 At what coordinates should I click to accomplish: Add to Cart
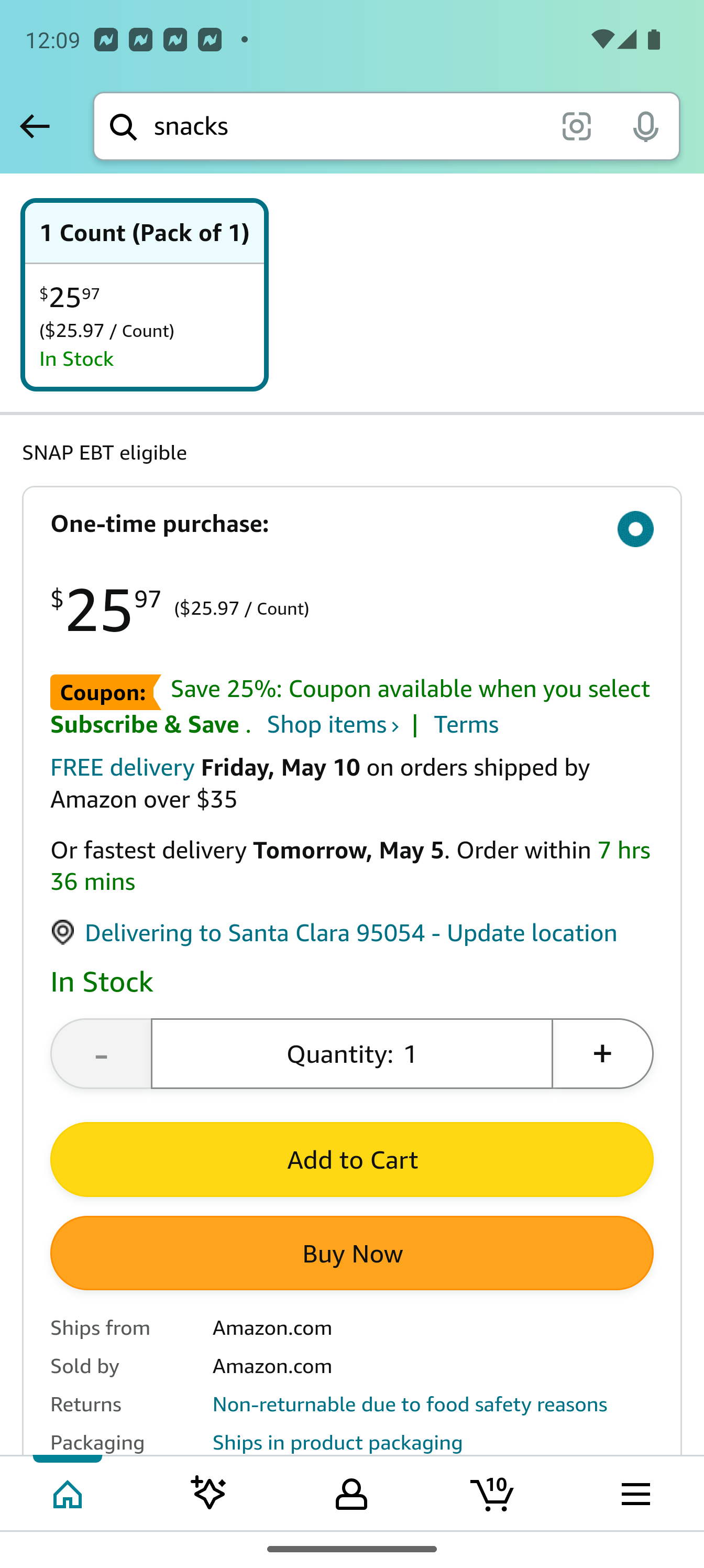point(351,1160)
